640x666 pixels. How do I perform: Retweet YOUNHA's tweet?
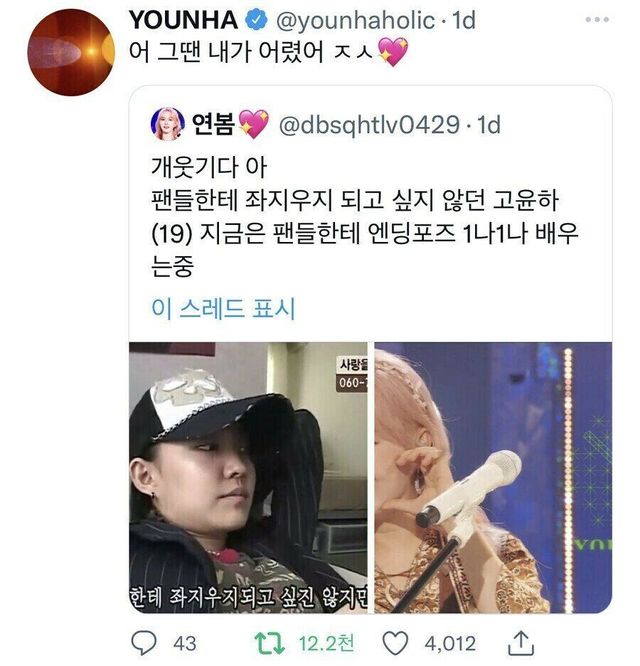click(x=263, y=642)
